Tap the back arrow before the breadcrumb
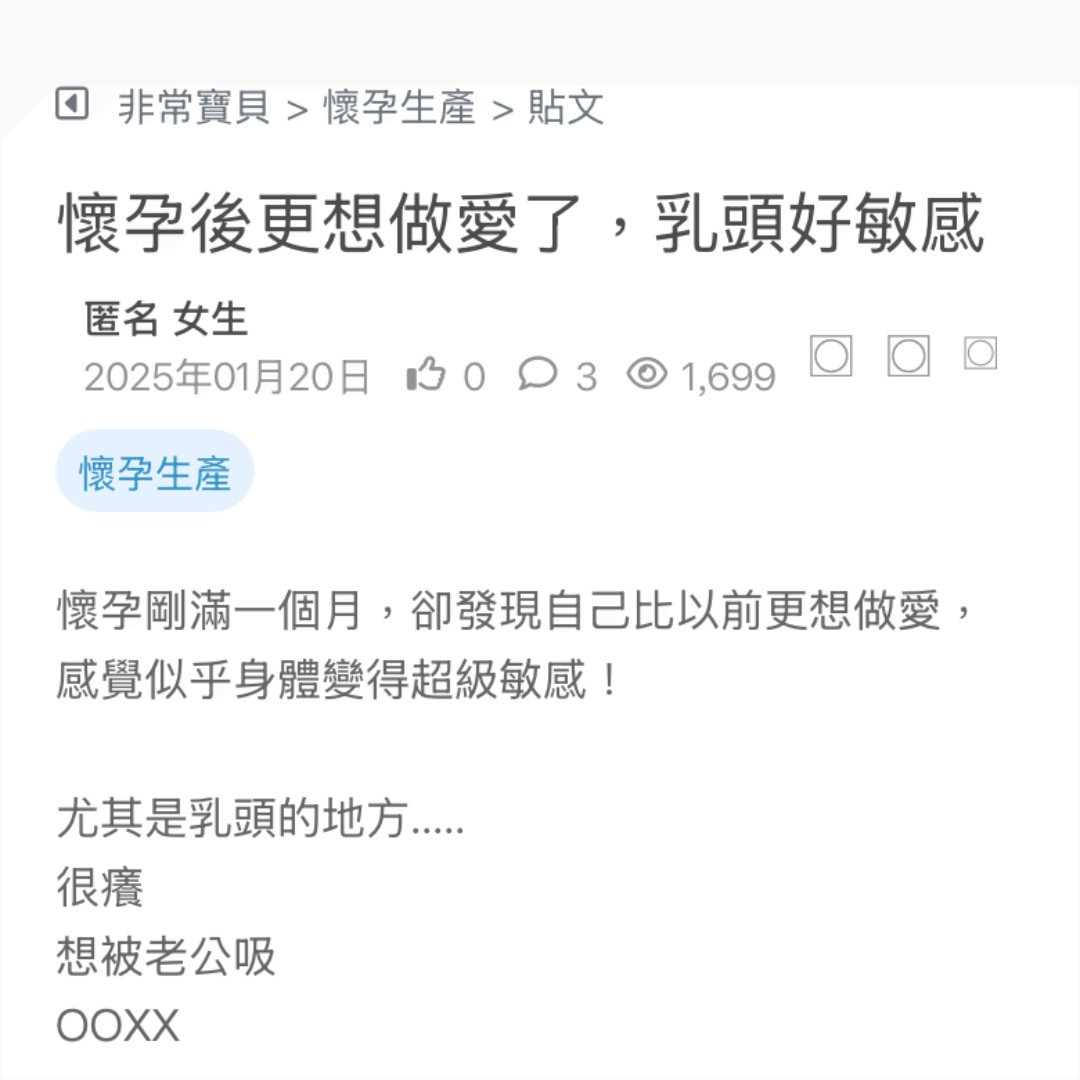The height and width of the screenshot is (1080, 1080). (72, 104)
